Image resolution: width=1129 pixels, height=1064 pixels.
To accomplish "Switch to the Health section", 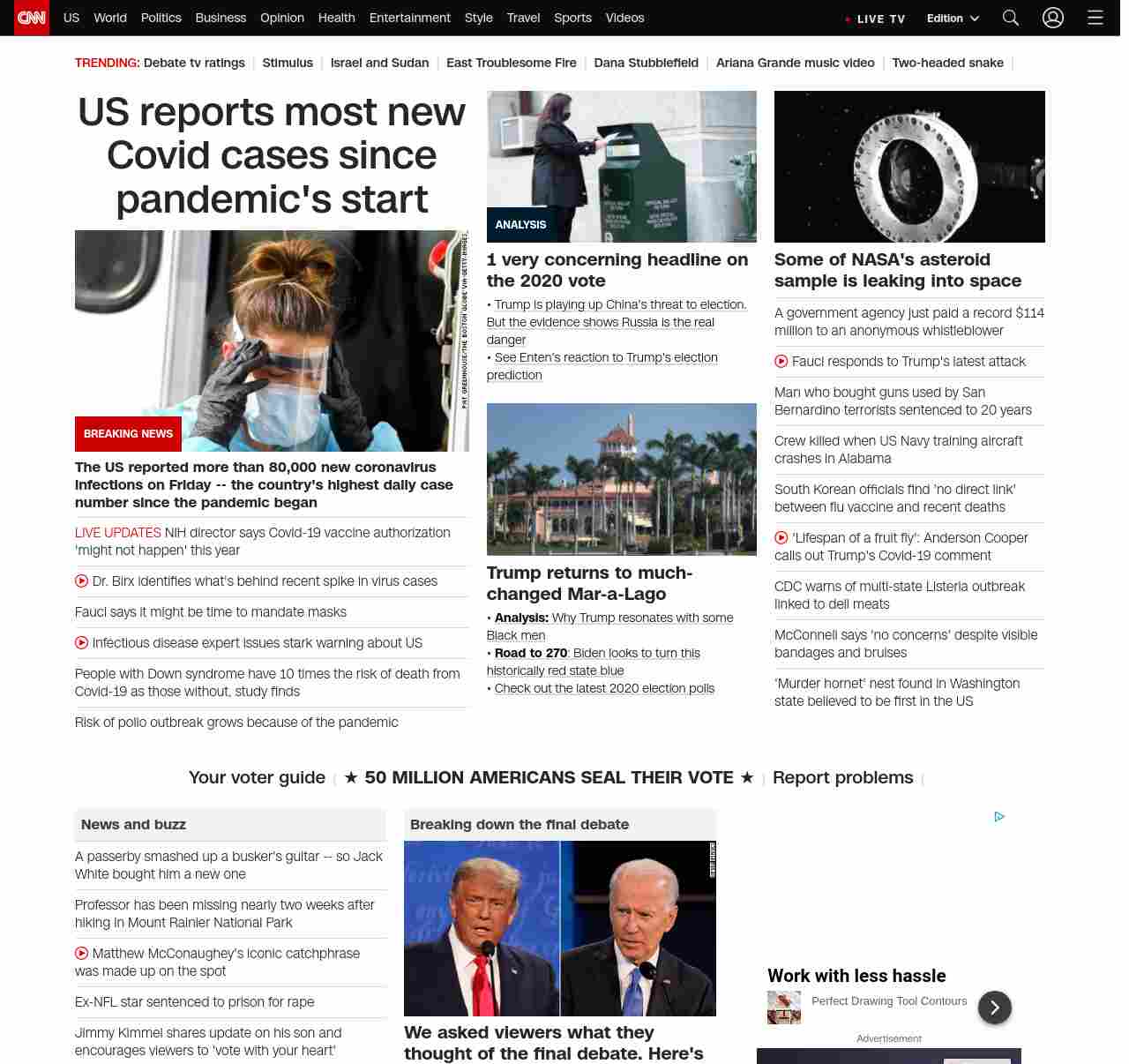I will pos(336,18).
